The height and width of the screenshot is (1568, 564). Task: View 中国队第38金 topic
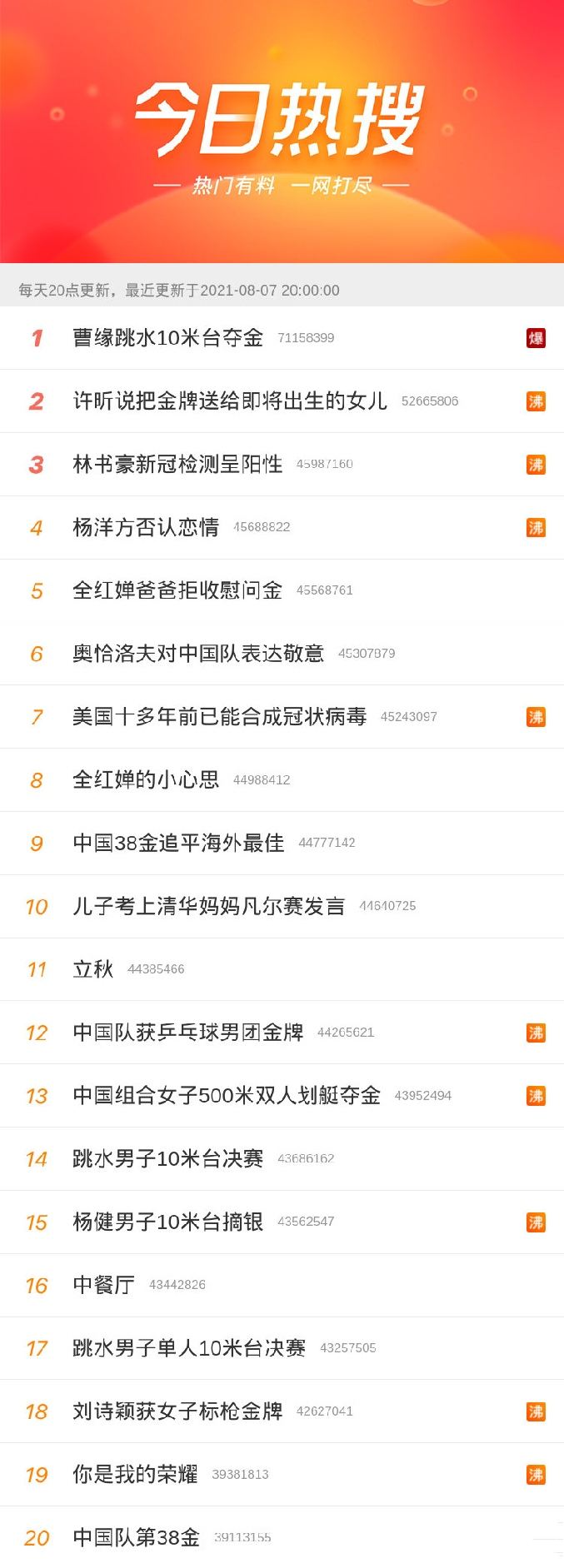(136, 1537)
